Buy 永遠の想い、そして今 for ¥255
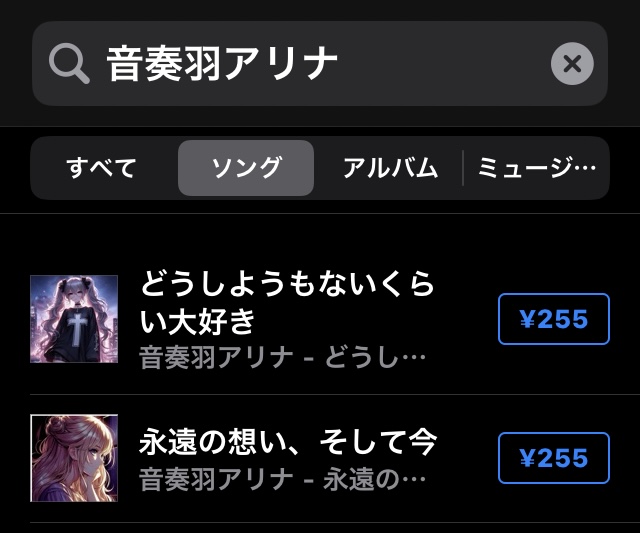Viewport: 640px width, 533px height. [553, 458]
